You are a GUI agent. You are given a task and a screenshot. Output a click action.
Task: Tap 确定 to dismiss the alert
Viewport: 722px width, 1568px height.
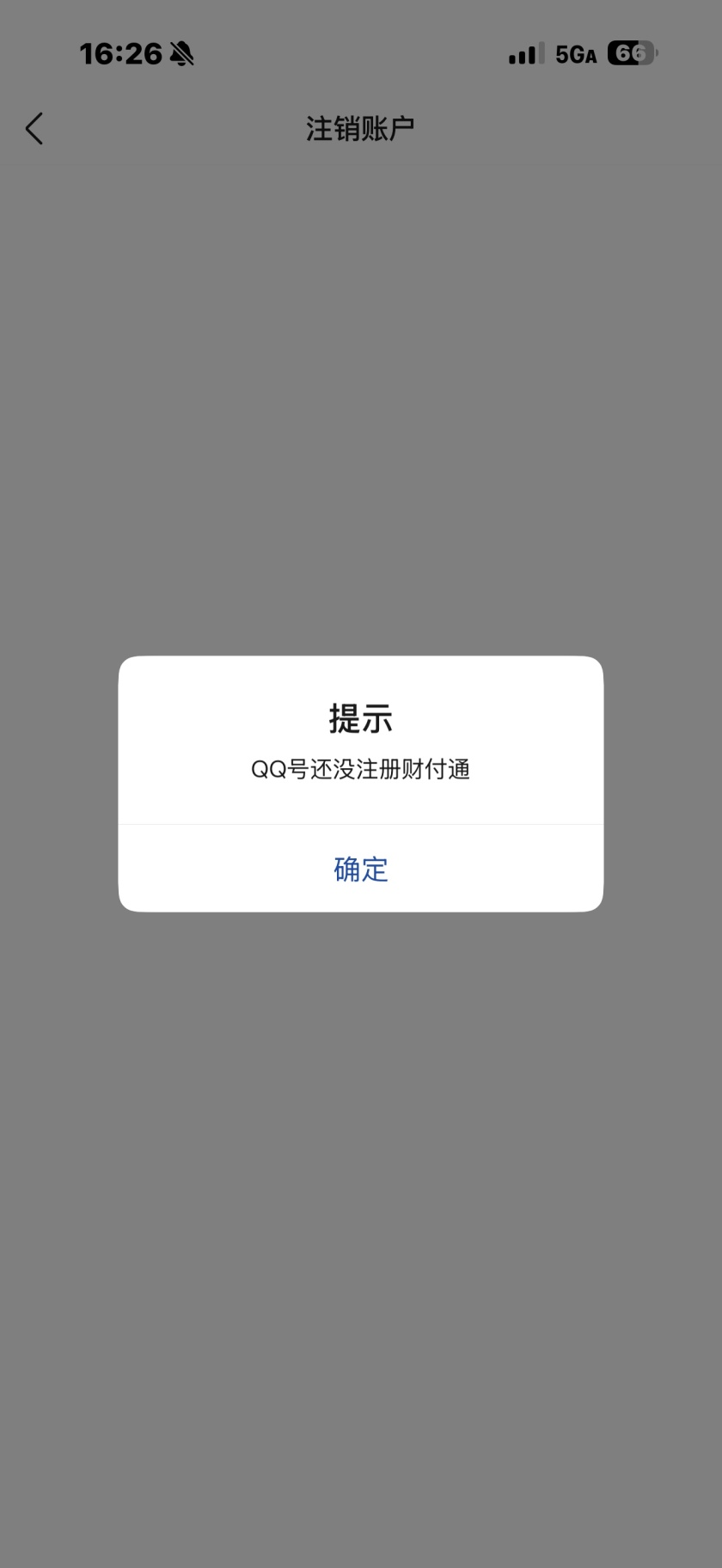click(x=361, y=869)
